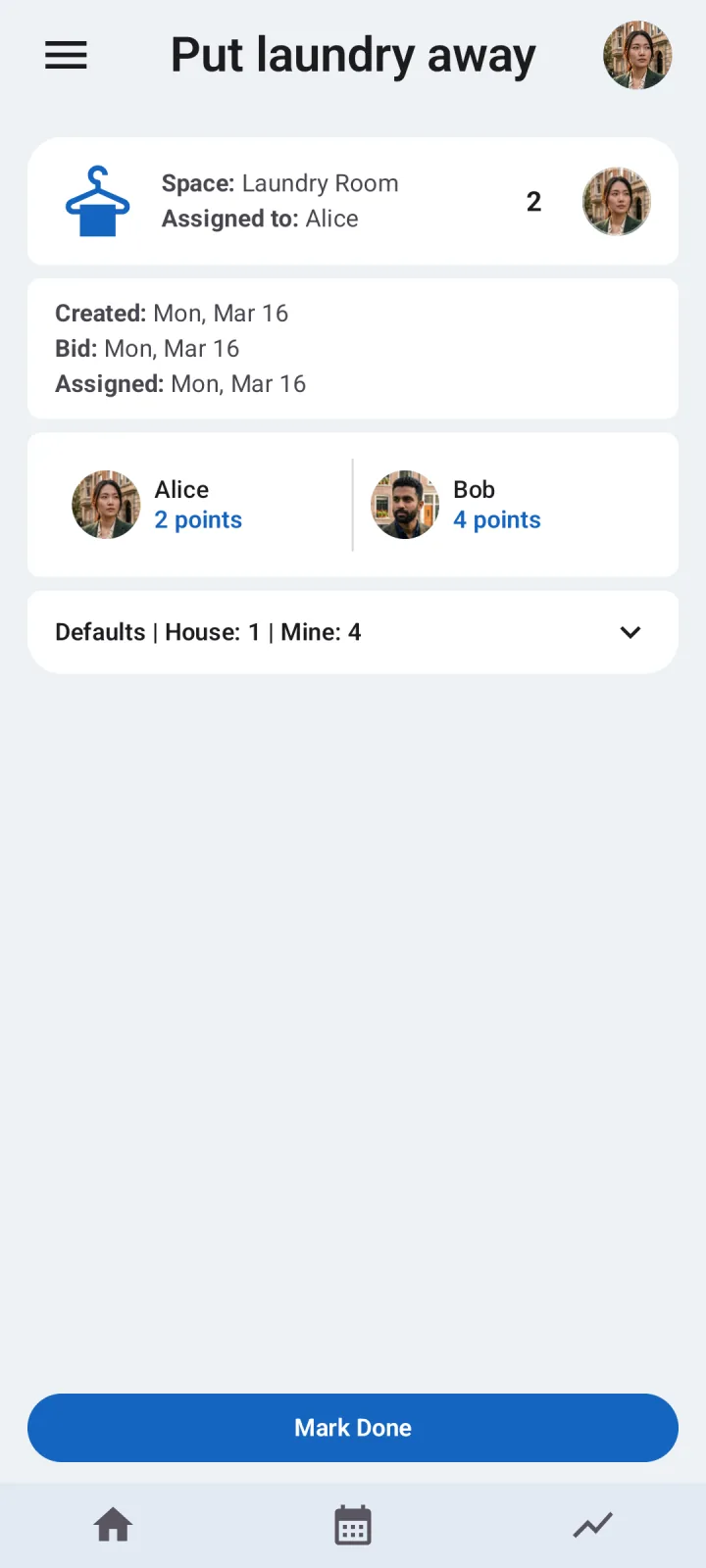The width and height of the screenshot is (706, 1568).
Task: Open the calendar icon in bottom navigation
Action: pos(352,1524)
